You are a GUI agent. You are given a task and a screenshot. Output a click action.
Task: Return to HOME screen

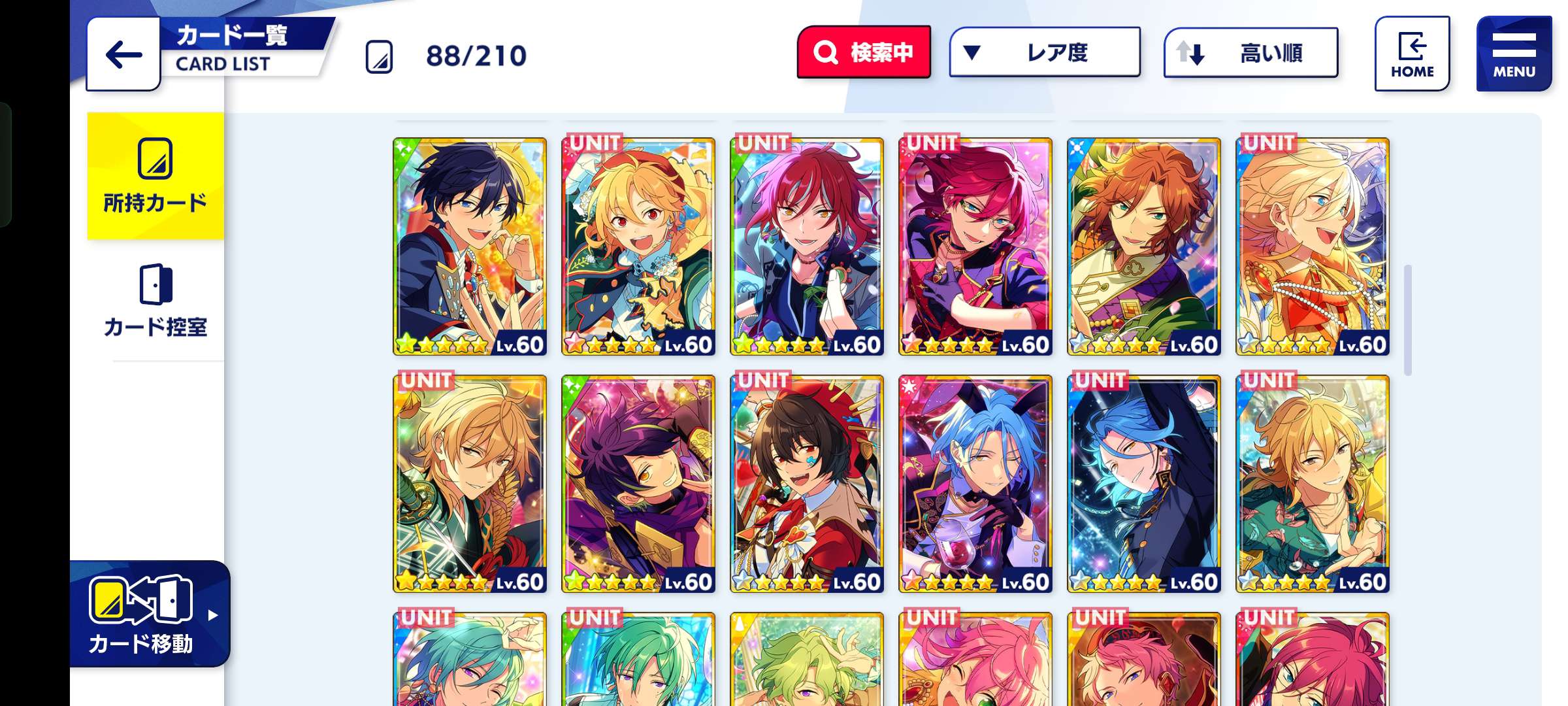click(x=1412, y=54)
